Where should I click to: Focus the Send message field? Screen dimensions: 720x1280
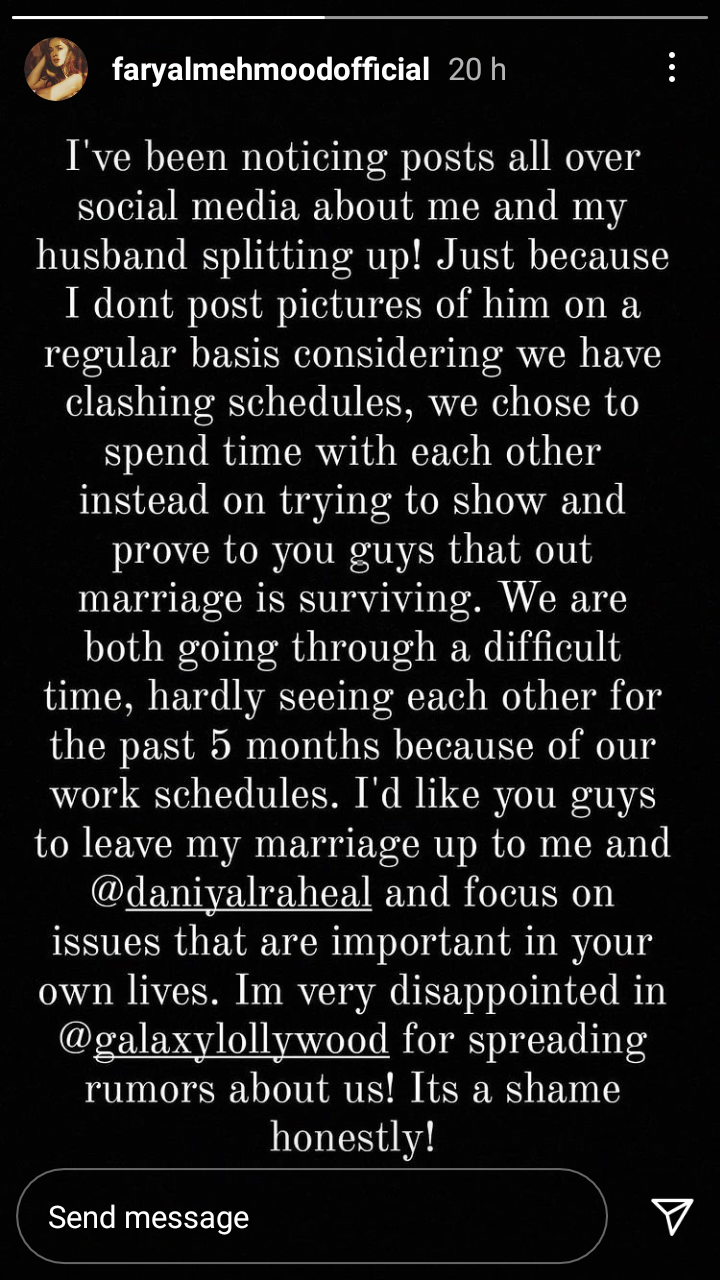pos(312,1217)
